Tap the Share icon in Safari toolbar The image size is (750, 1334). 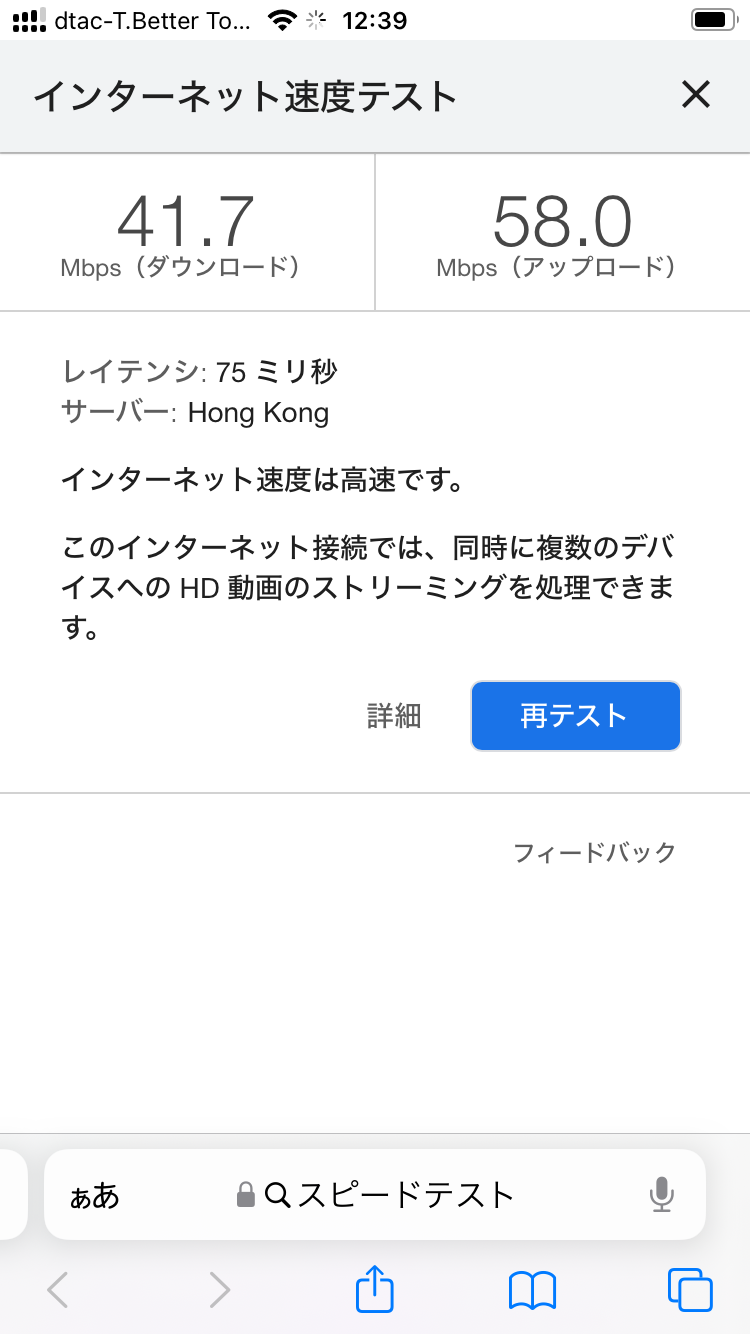373,1289
